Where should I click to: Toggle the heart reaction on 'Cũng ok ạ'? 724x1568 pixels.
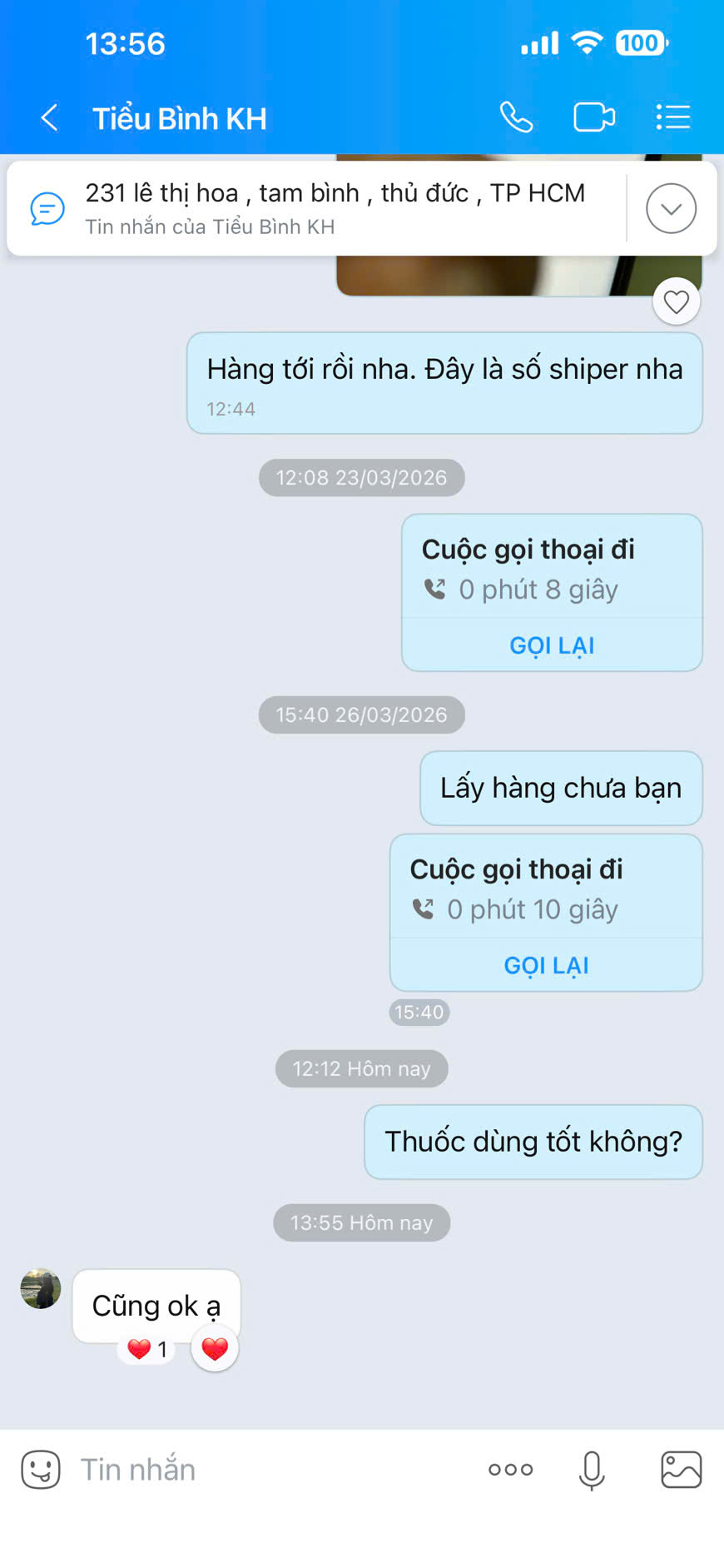(214, 1349)
